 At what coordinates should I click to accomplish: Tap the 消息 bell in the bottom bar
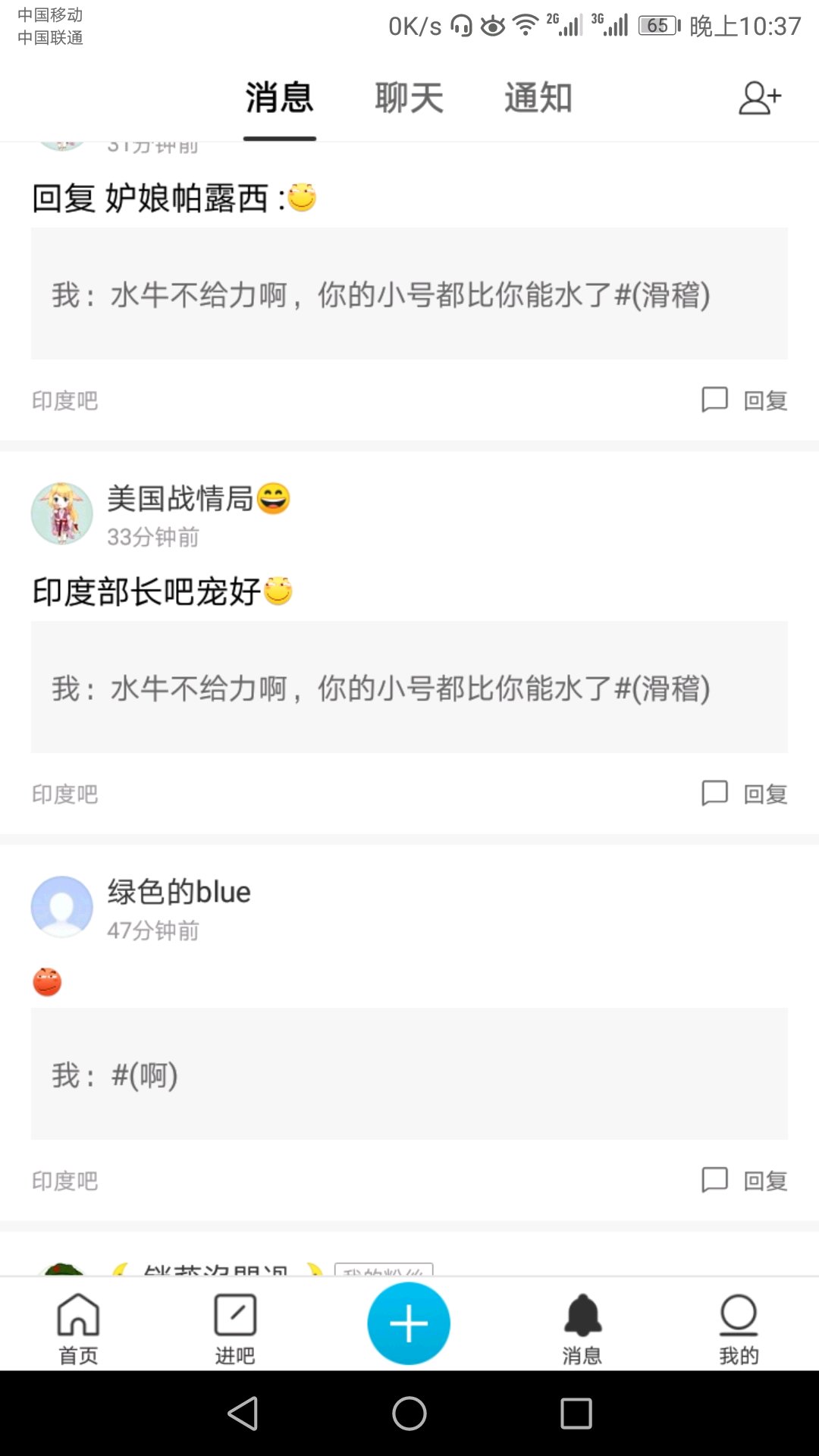click(x=582, y=1327)
